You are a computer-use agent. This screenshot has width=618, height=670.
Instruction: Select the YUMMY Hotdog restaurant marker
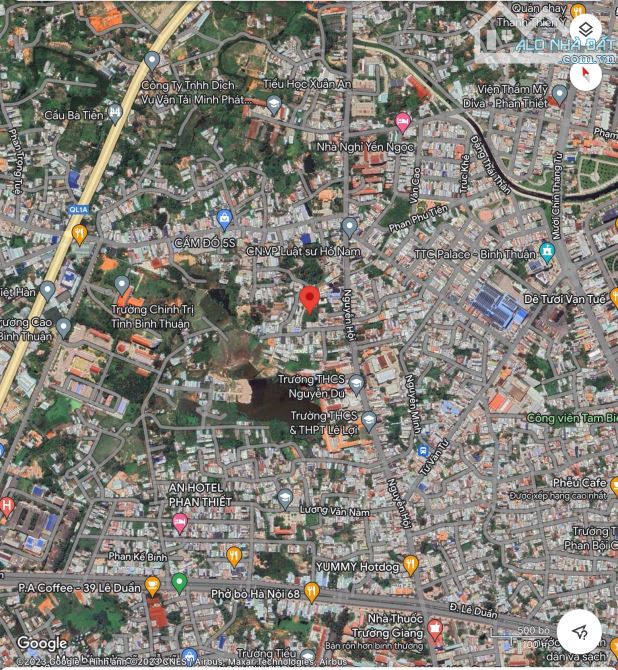point(410,565)
